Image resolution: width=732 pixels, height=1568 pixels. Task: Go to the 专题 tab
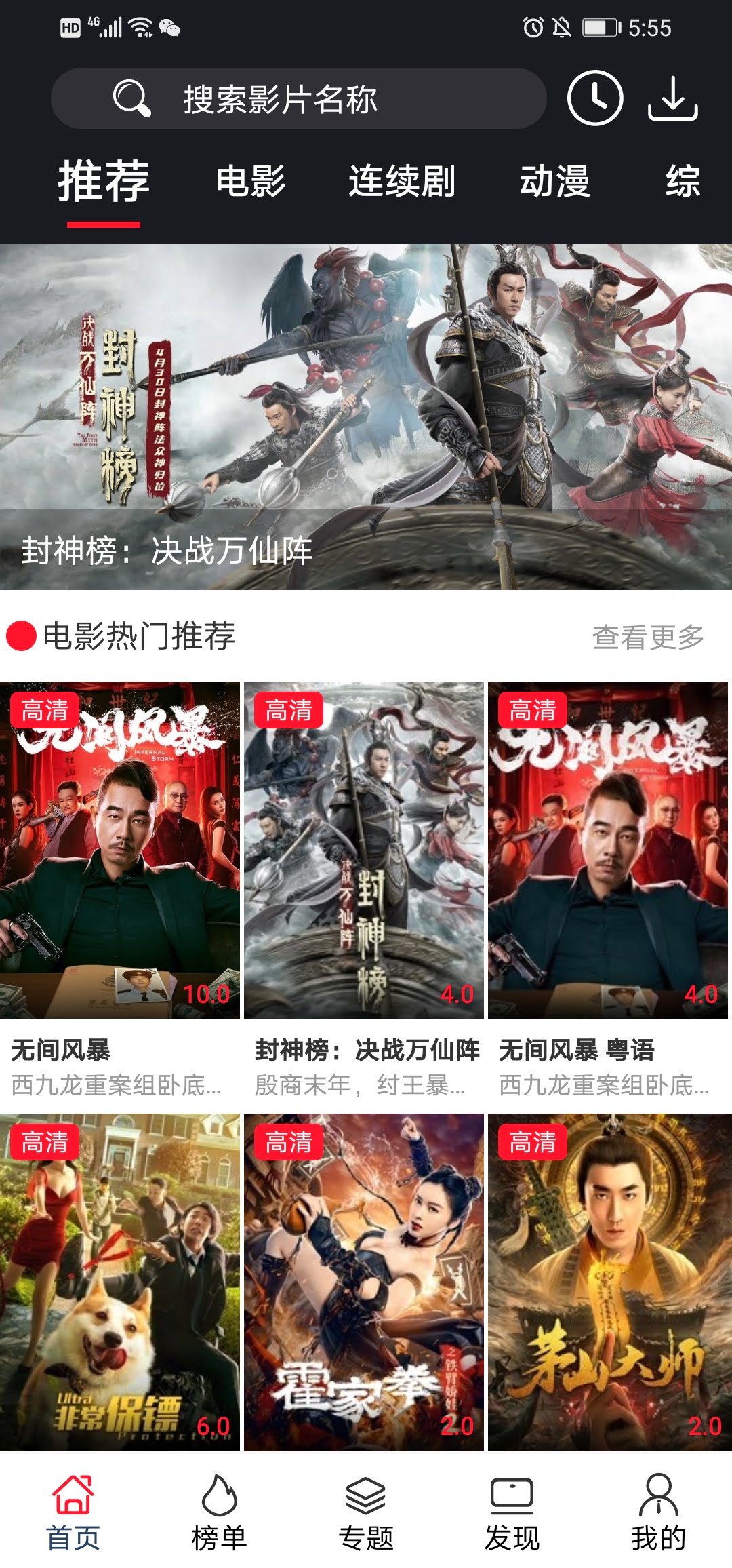tap(366, 1514)
